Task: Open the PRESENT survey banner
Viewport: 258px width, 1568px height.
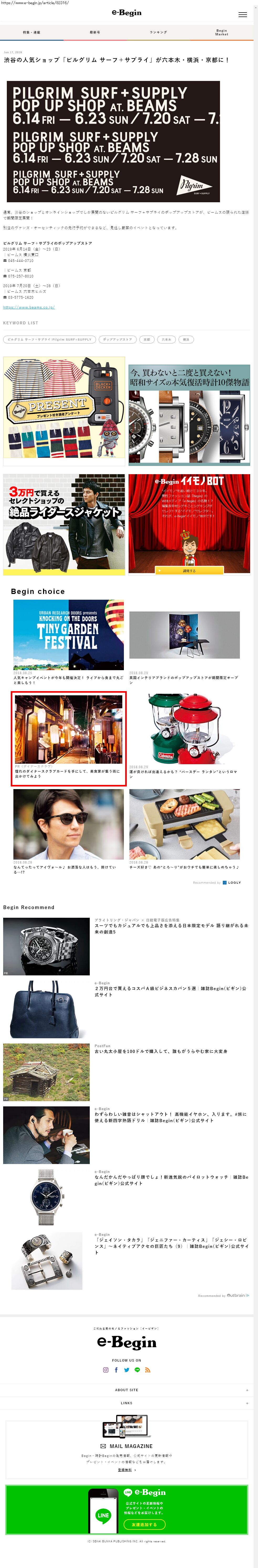Action: pyautogui.click(x=64, y=407)
